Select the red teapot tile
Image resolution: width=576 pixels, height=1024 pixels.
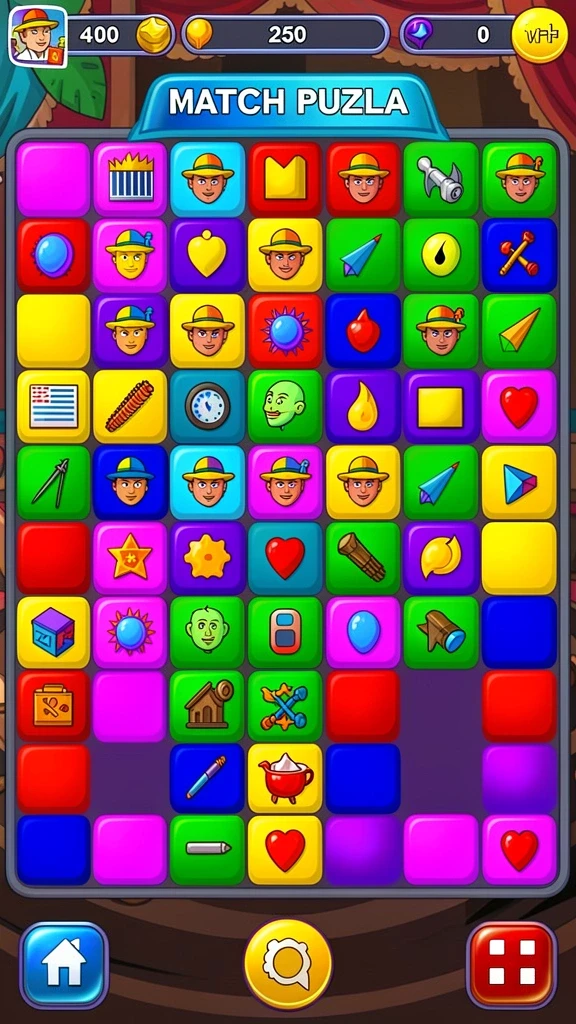(285, 777)
